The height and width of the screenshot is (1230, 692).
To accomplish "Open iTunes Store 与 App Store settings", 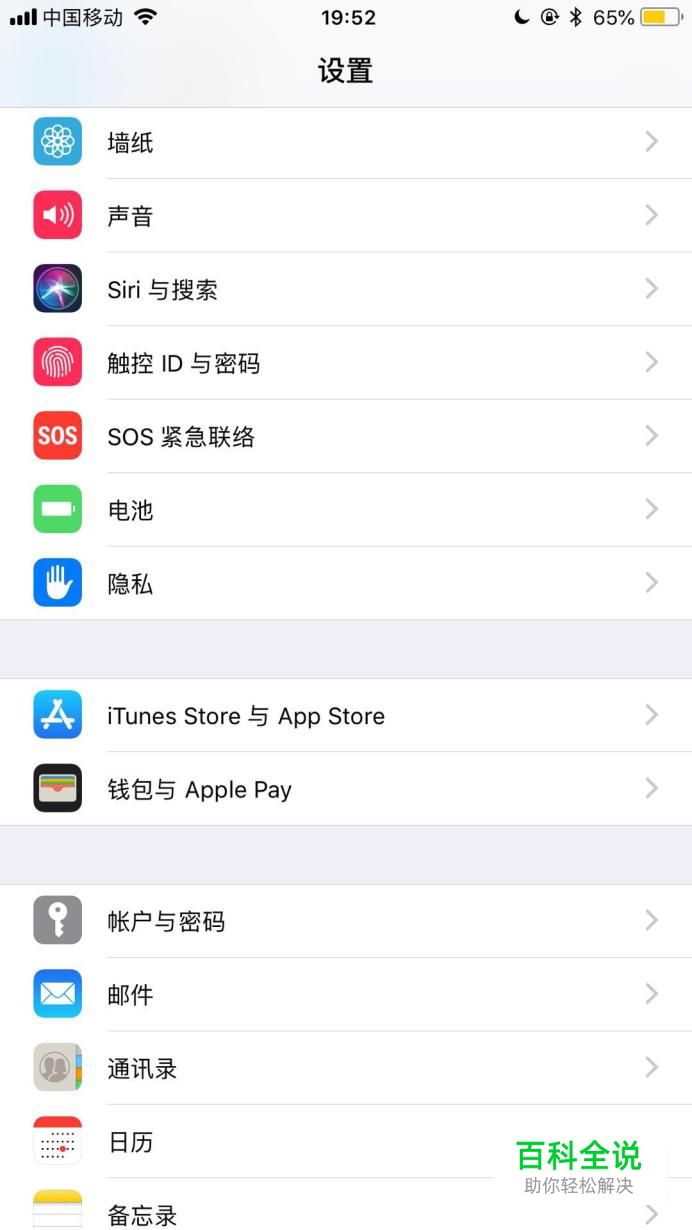I will click(345, 716).
